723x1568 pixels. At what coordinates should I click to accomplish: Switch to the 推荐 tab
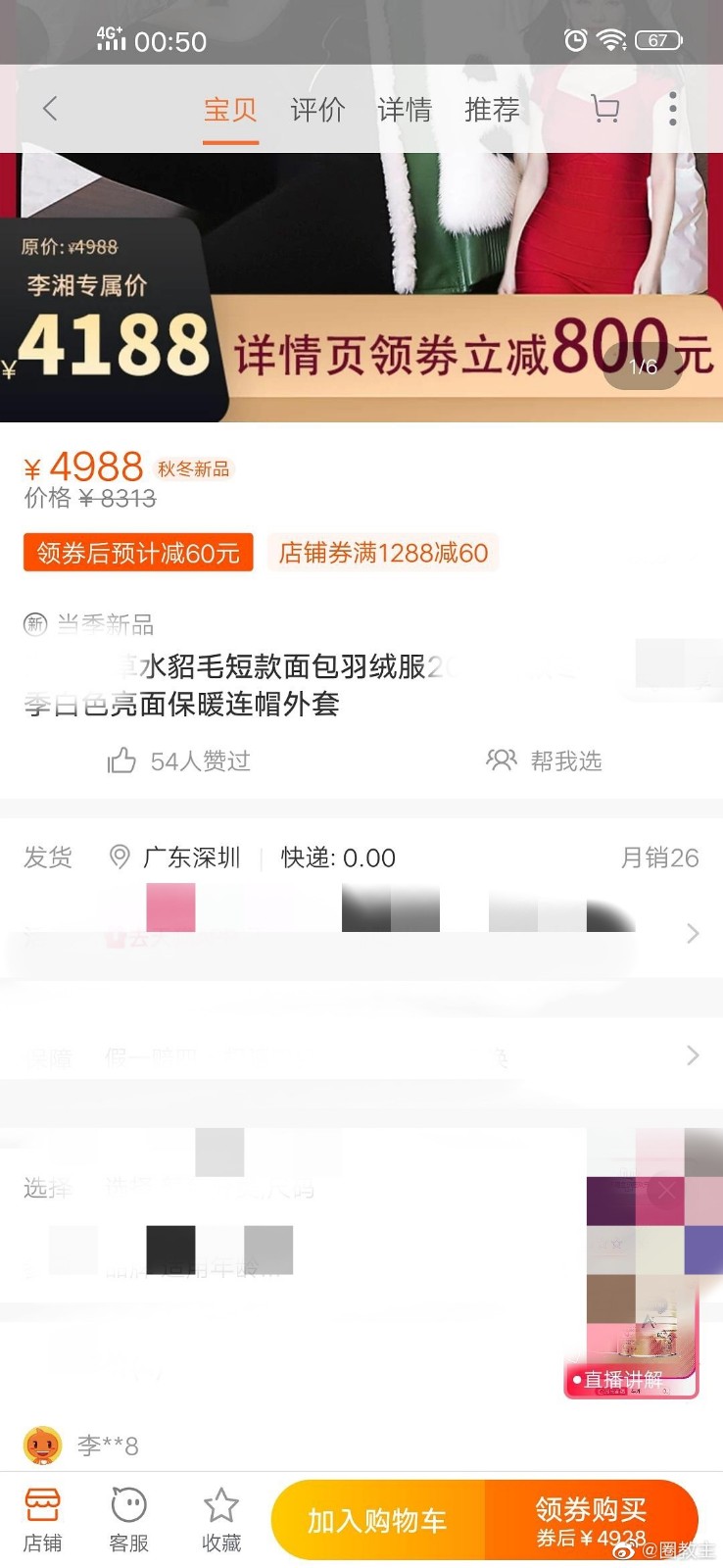pos(492,110)
